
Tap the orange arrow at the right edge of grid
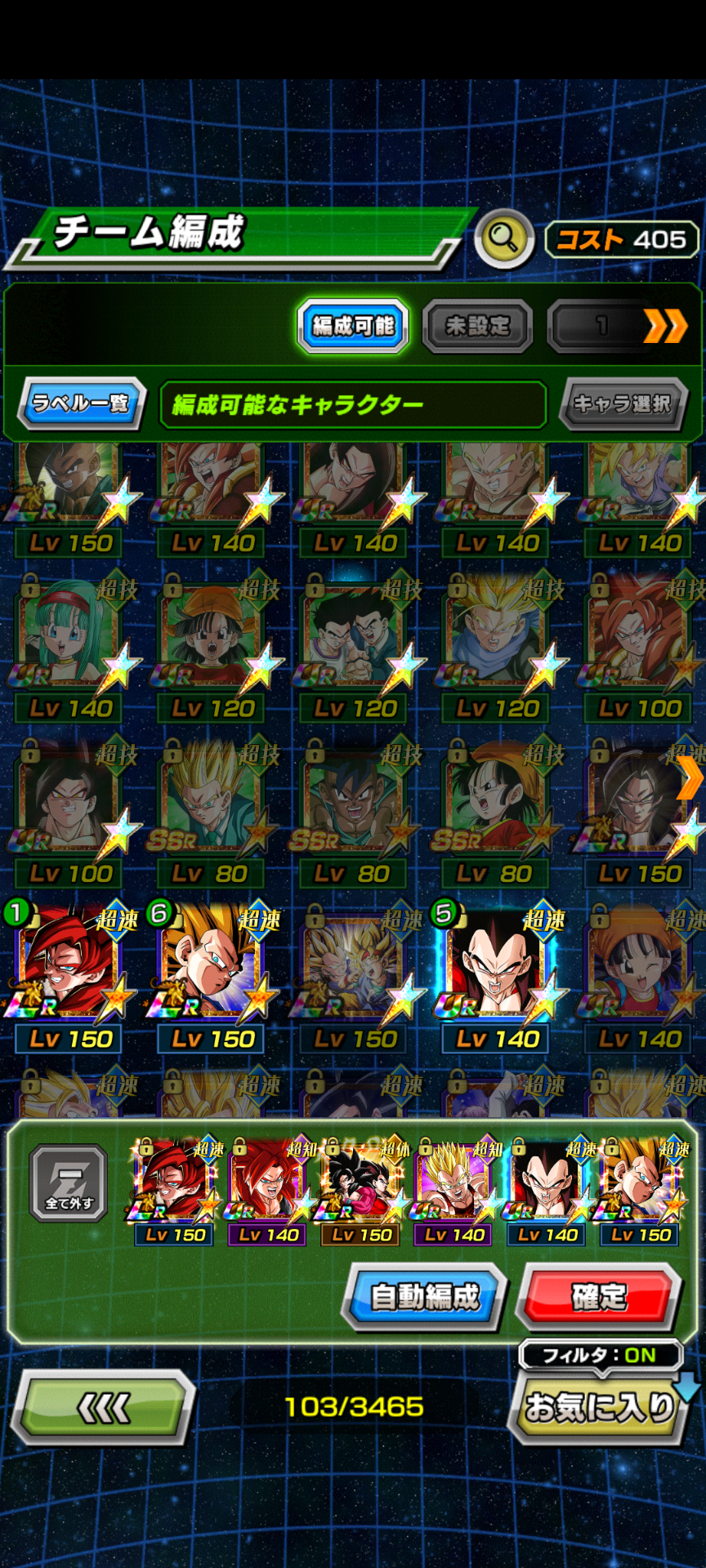(x=690, y=777)
